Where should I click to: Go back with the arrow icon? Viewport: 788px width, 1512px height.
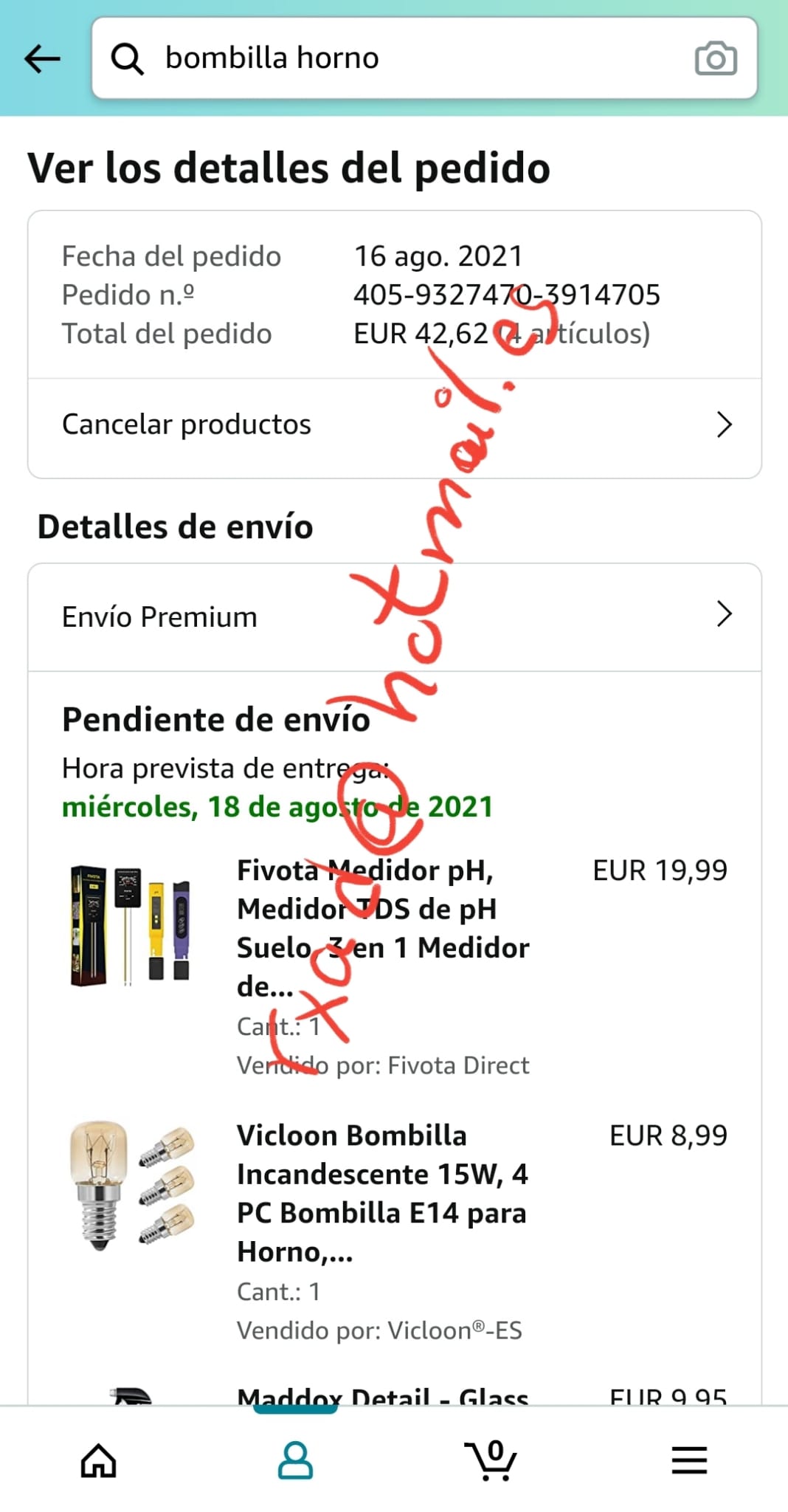click(42, 58)
